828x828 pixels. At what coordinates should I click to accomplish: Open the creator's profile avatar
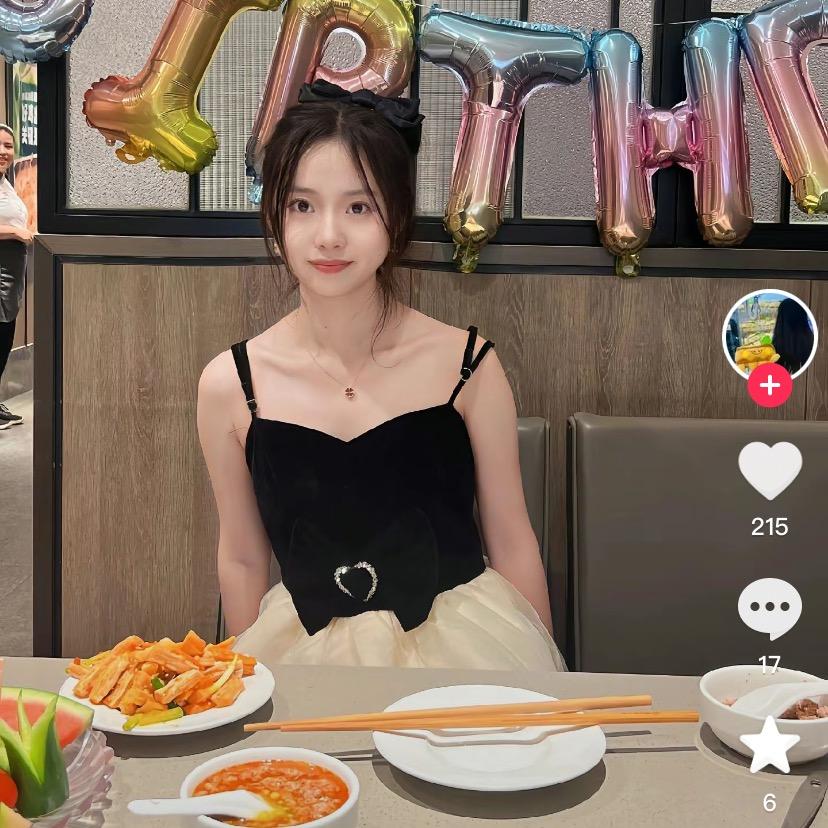point(769,336)
